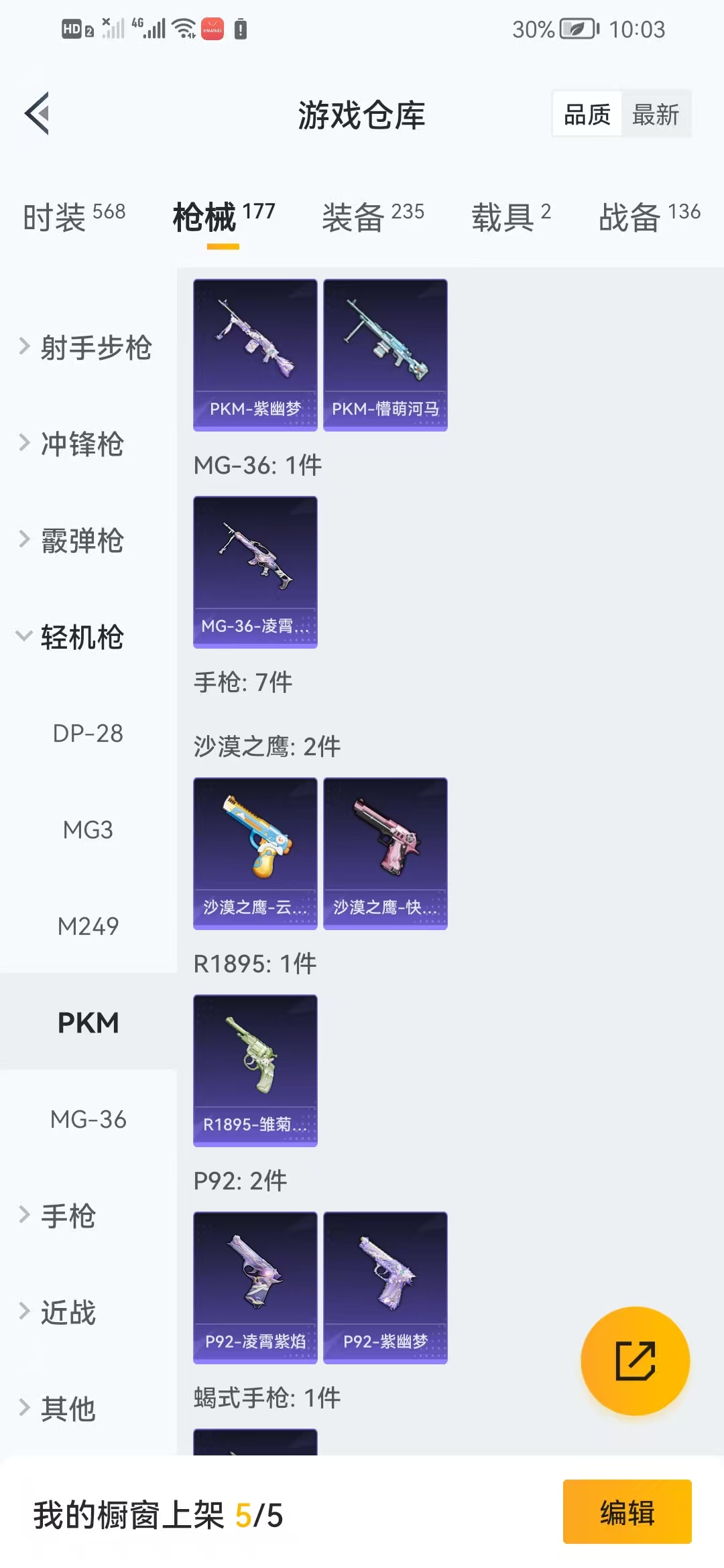Viewport: 724px width, 1568px height.
Task: Open the P92-凌霄紫焰 skin
Action: [x=255, y=1287]
